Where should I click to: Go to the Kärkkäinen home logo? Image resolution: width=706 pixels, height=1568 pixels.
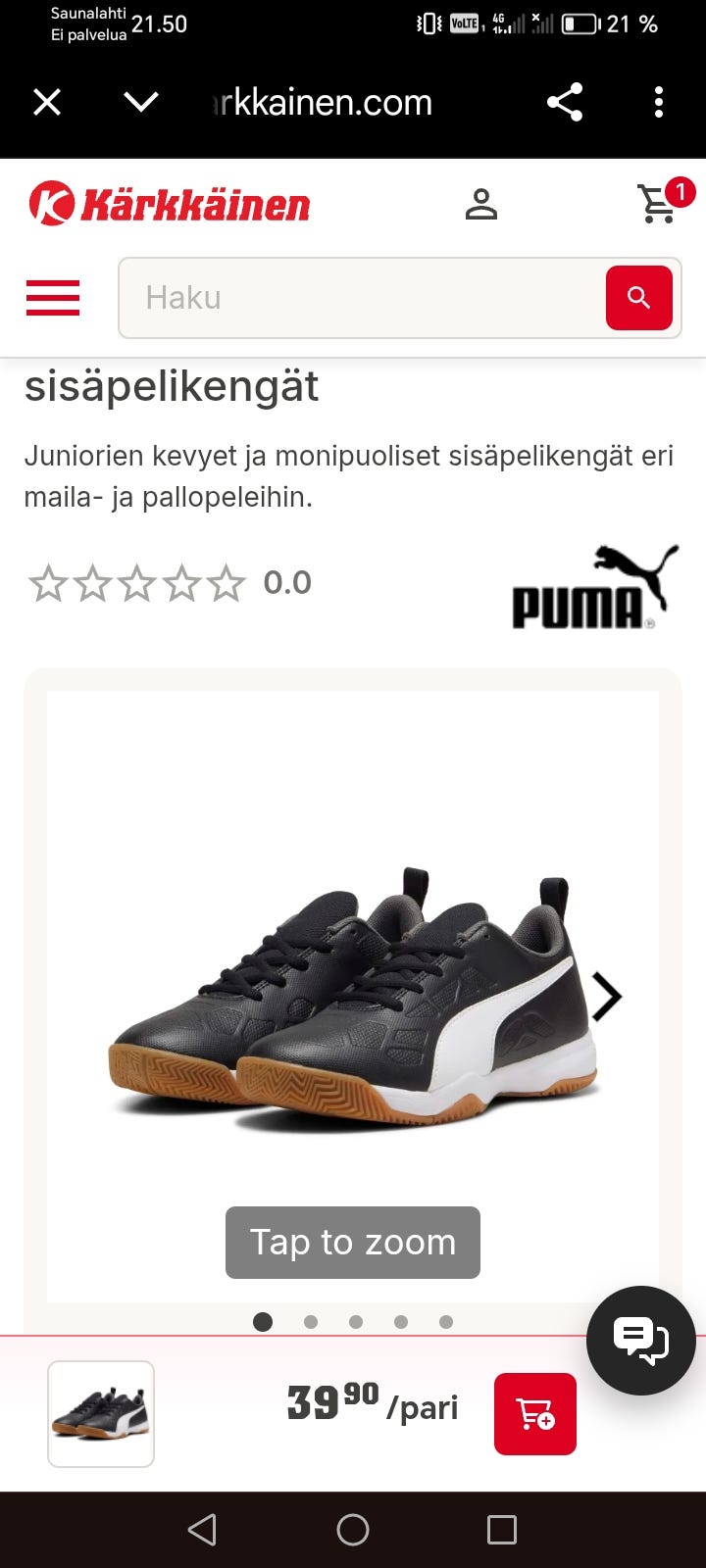(170, 204)
